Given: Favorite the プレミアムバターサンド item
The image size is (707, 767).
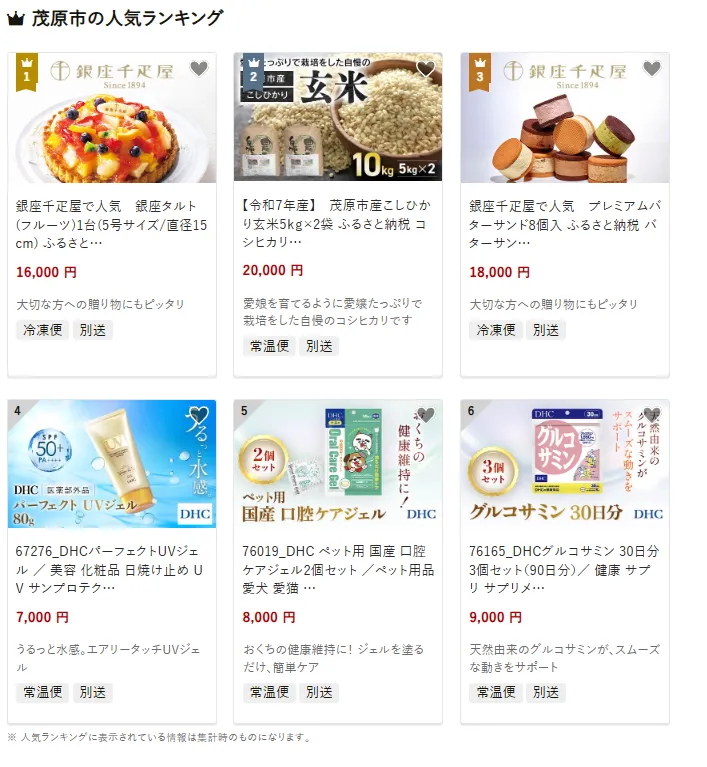Looking at the screenshot, I should (652, 69).
